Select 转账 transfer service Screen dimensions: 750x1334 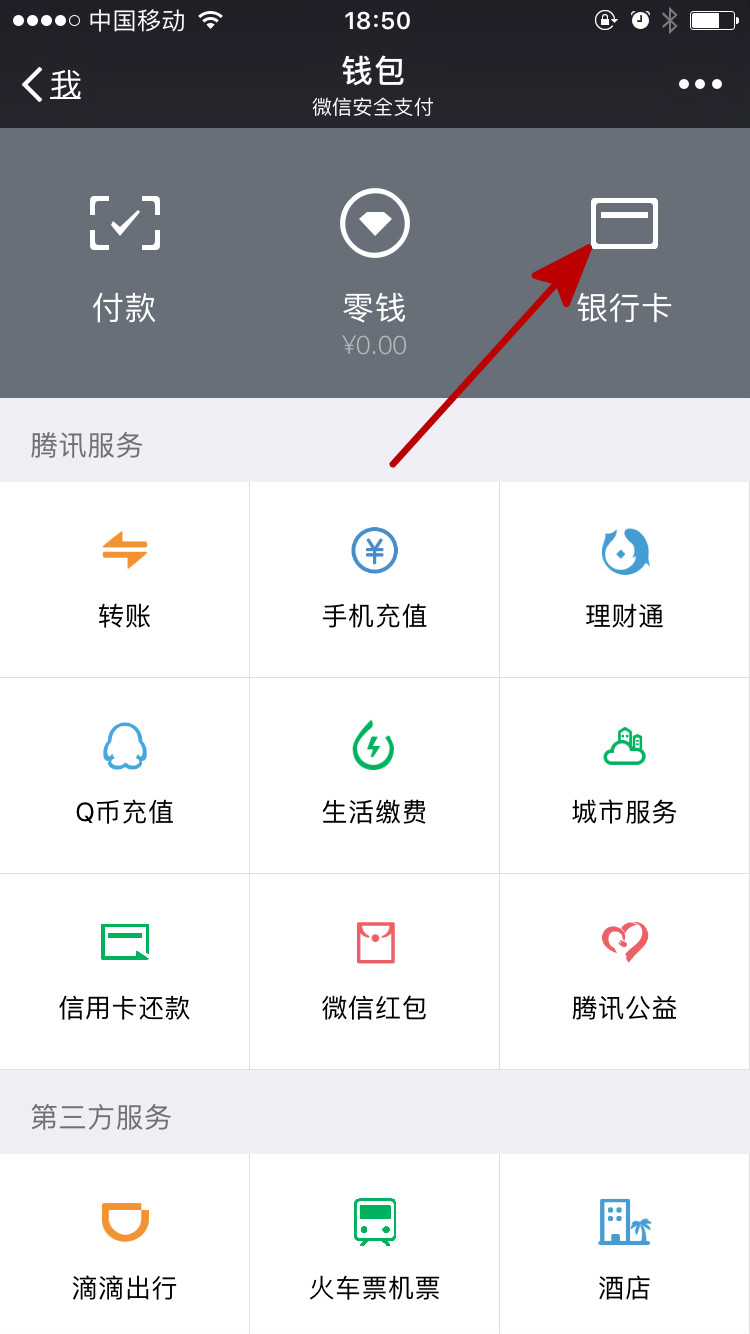[125, 580]
